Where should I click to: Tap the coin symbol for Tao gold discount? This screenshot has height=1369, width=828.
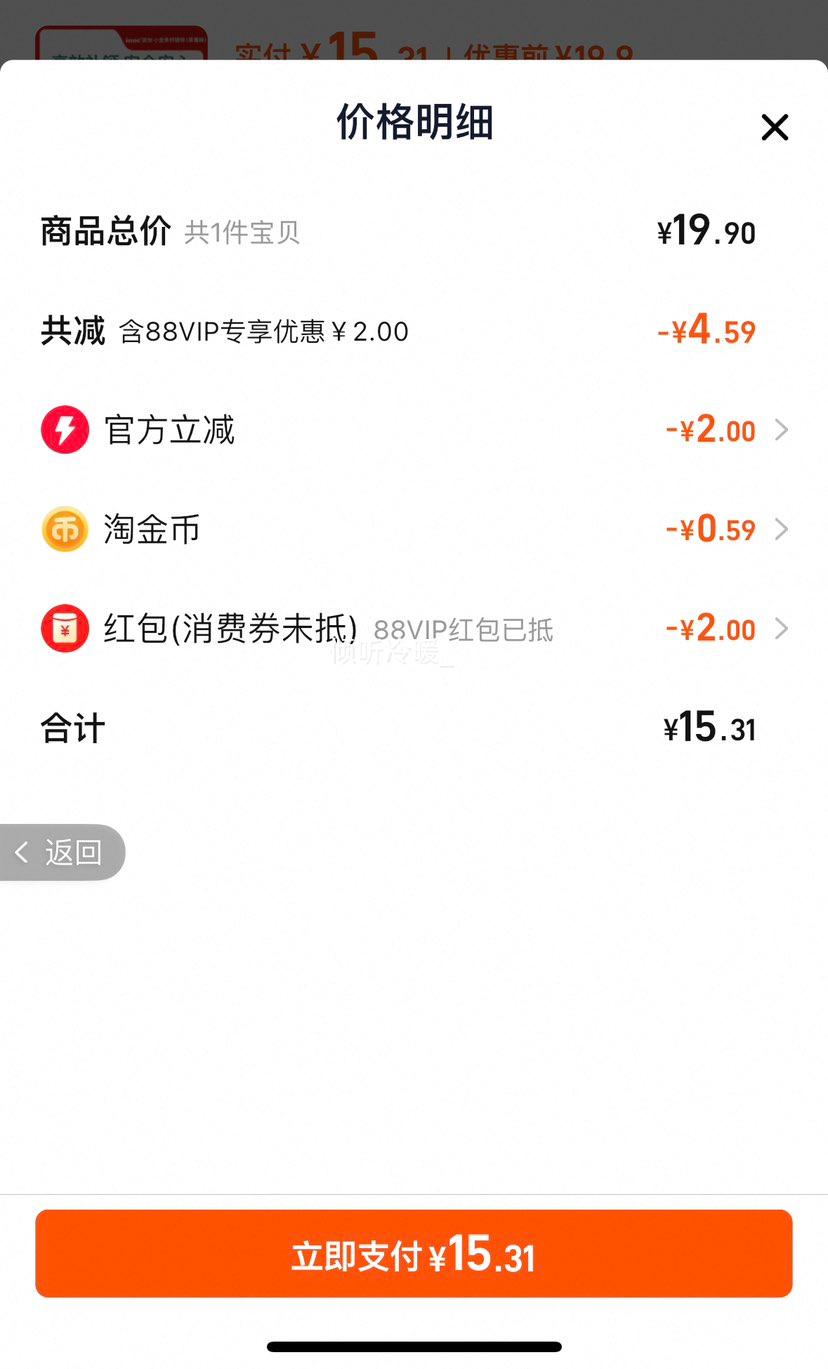click(64, 529)
